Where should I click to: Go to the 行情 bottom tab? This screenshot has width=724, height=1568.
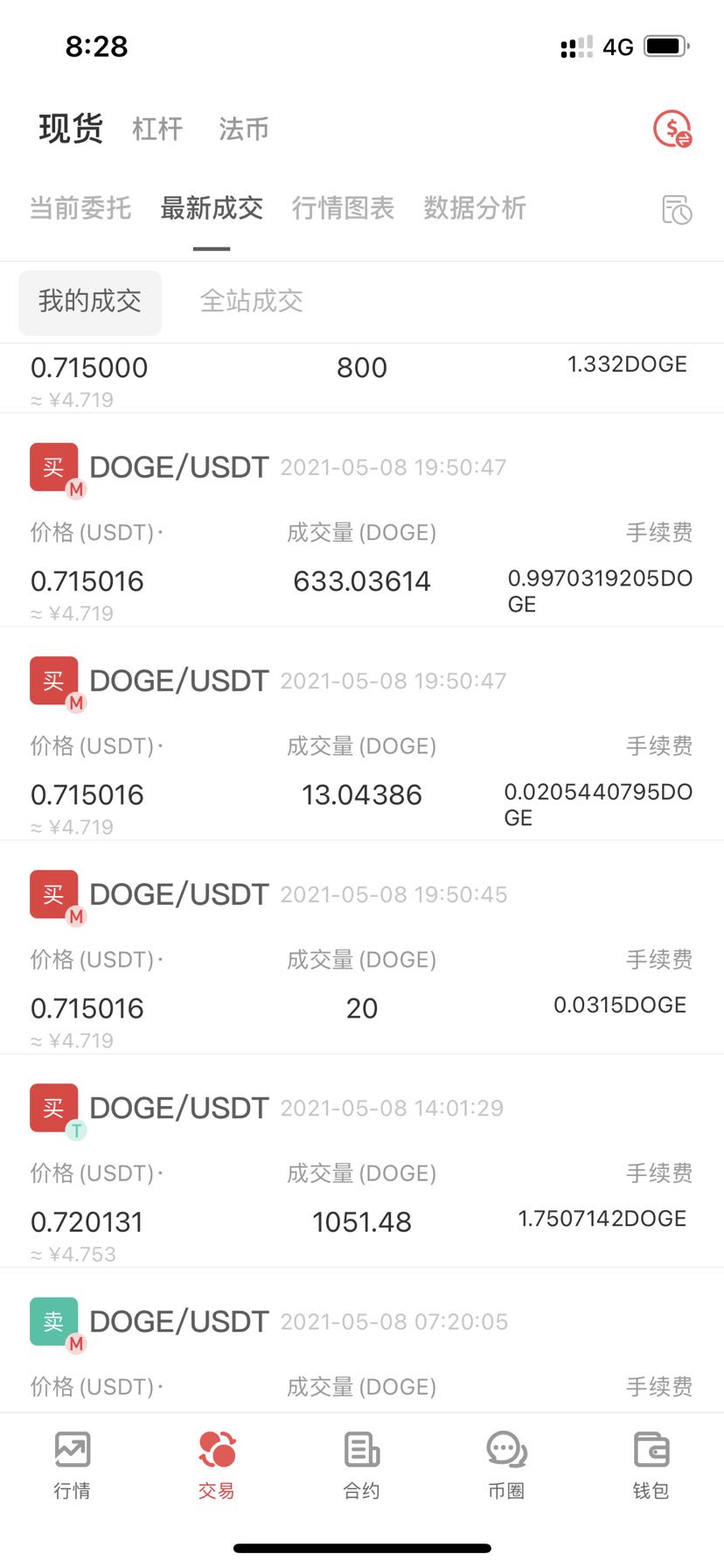coord(72,1466)
